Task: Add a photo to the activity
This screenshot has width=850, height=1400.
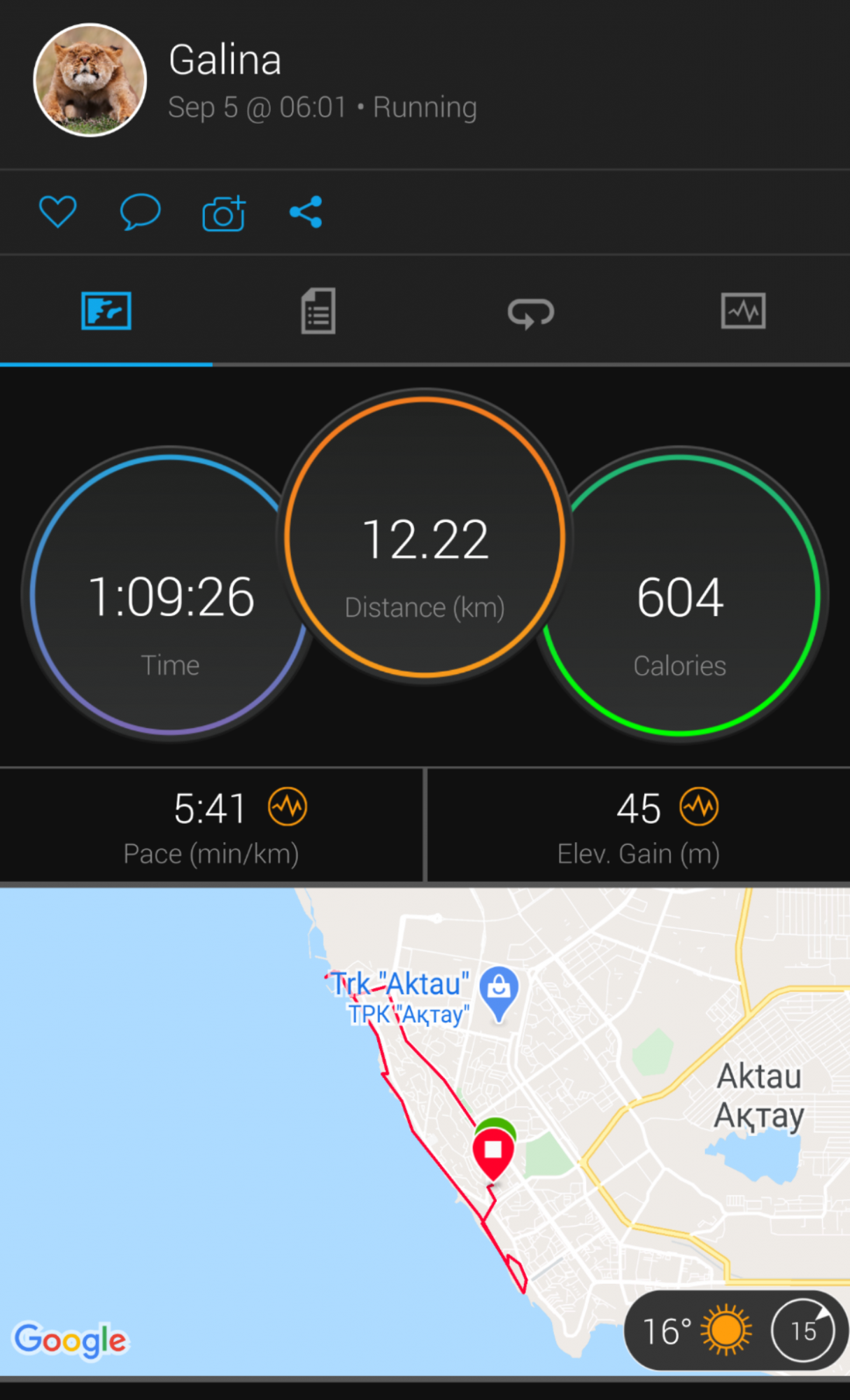Action: point(224,213)
